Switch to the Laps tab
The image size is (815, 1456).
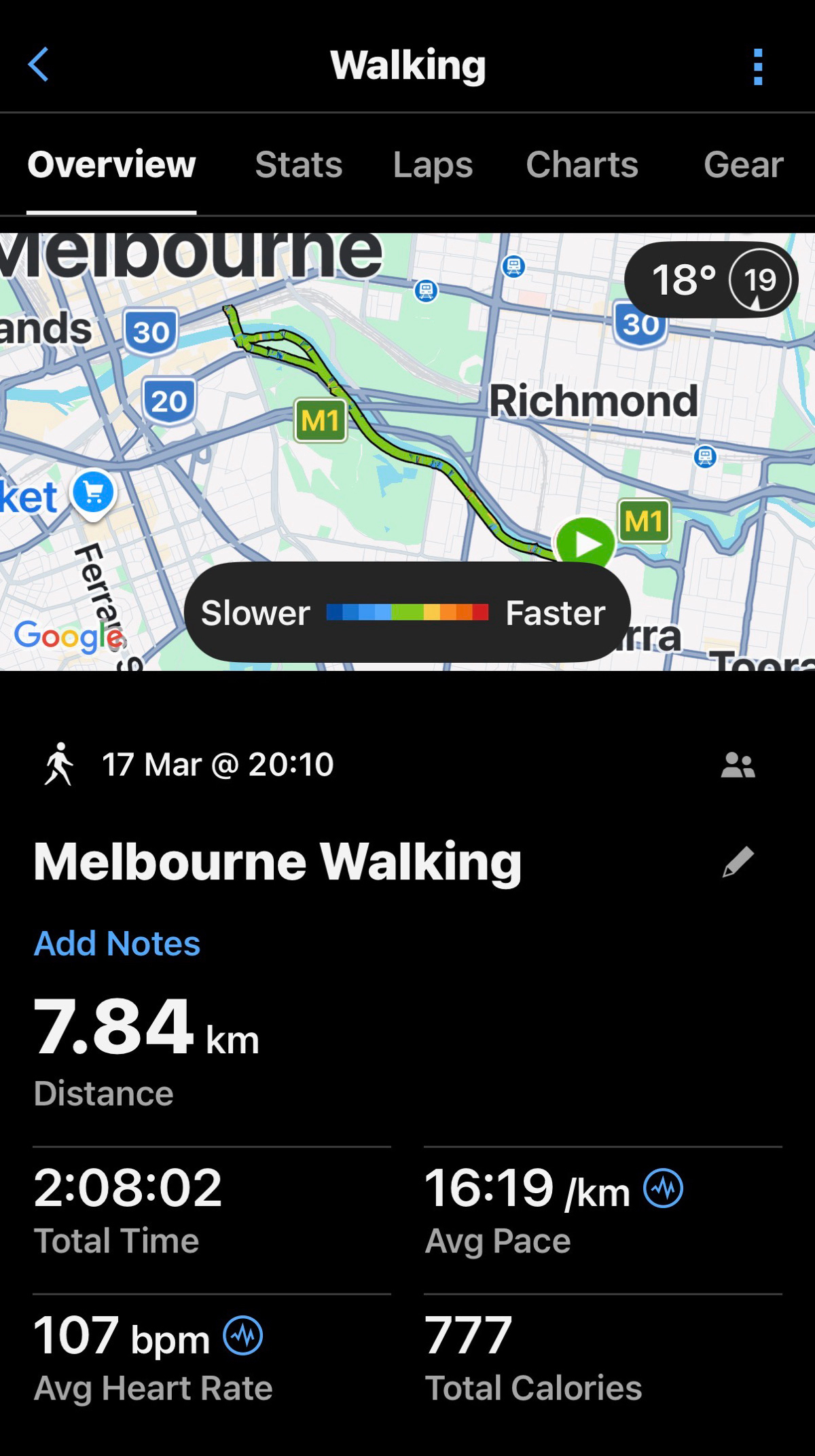tap(433, 165)
